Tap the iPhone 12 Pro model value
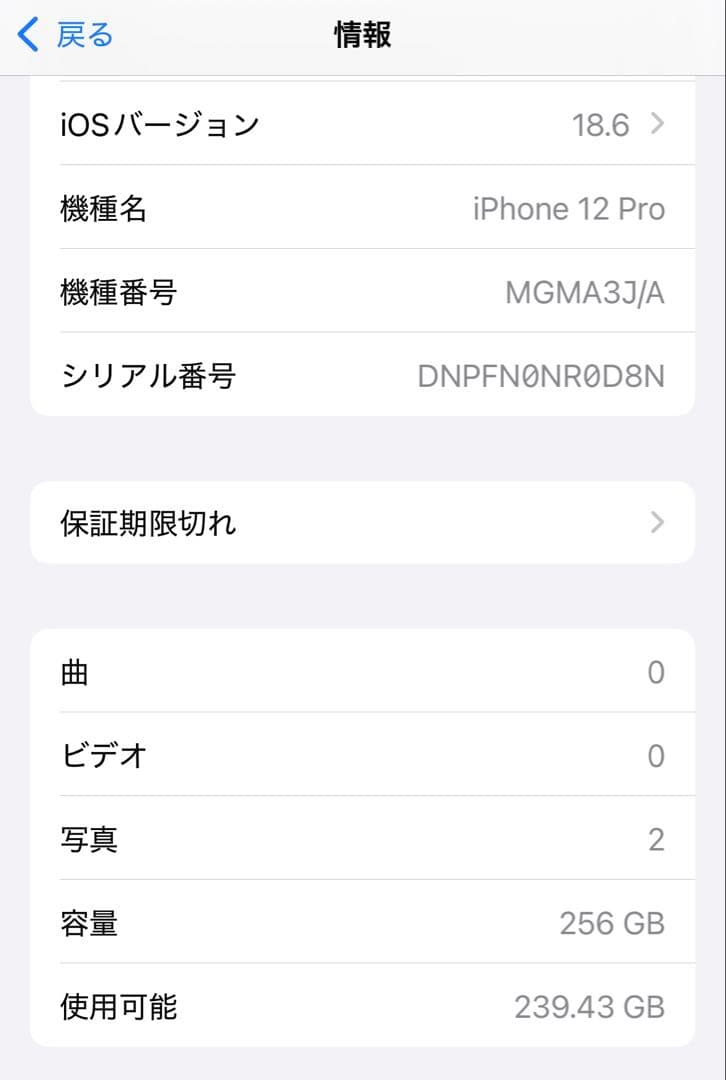Screen dimensions: 726x1080 [569, 208]
